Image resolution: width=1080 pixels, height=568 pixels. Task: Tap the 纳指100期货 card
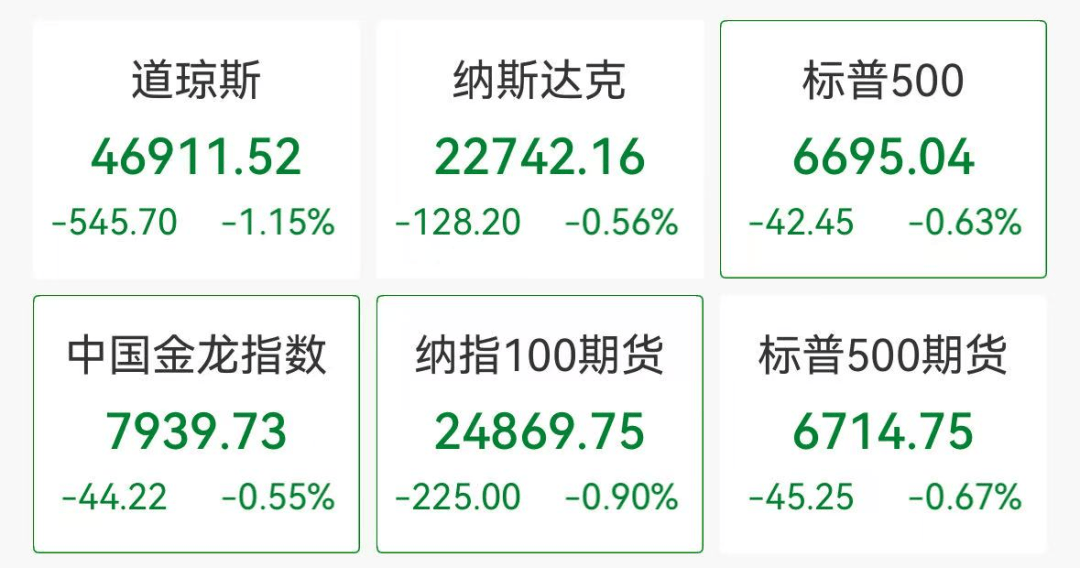pyautogui.click(x=539, y=424)
